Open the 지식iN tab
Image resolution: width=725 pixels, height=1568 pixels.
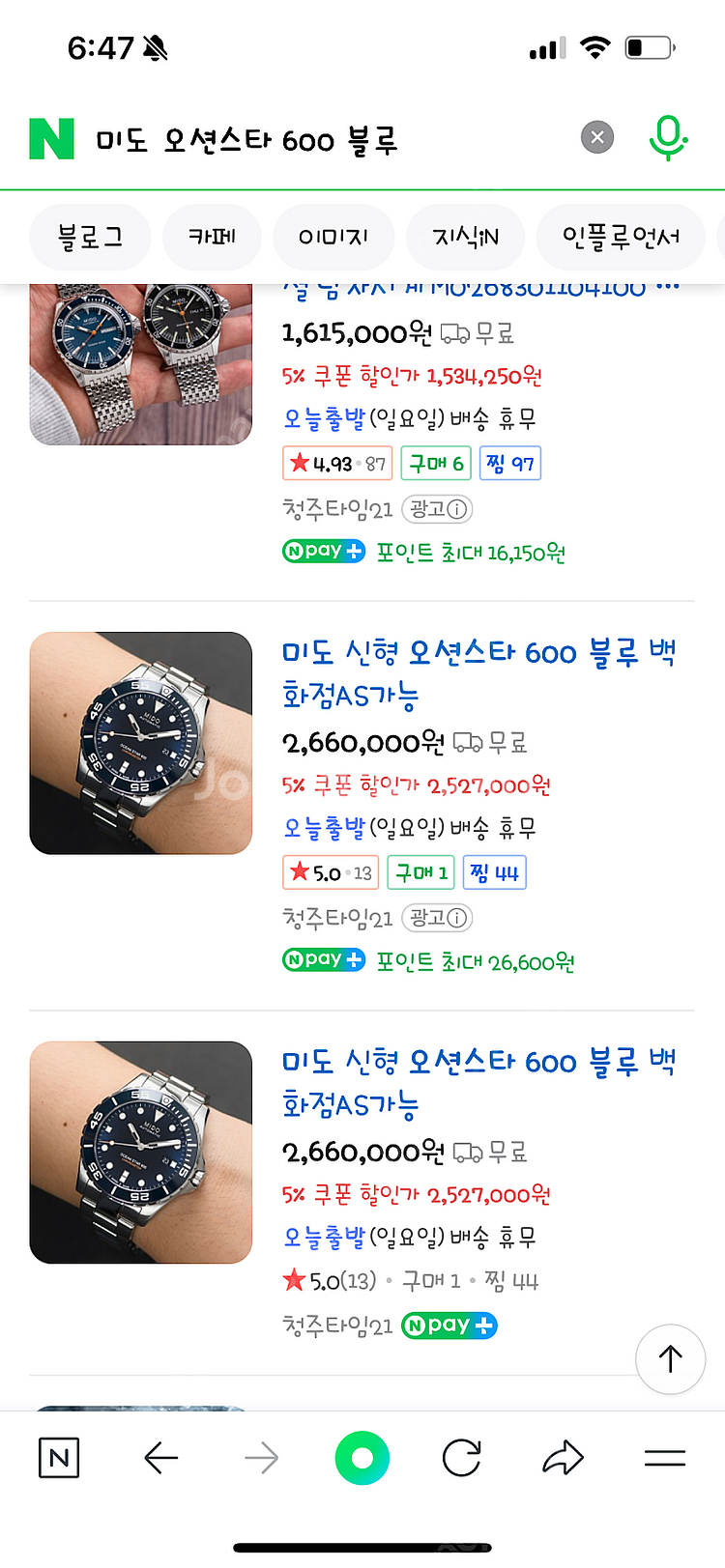click(x=465, y=238)
